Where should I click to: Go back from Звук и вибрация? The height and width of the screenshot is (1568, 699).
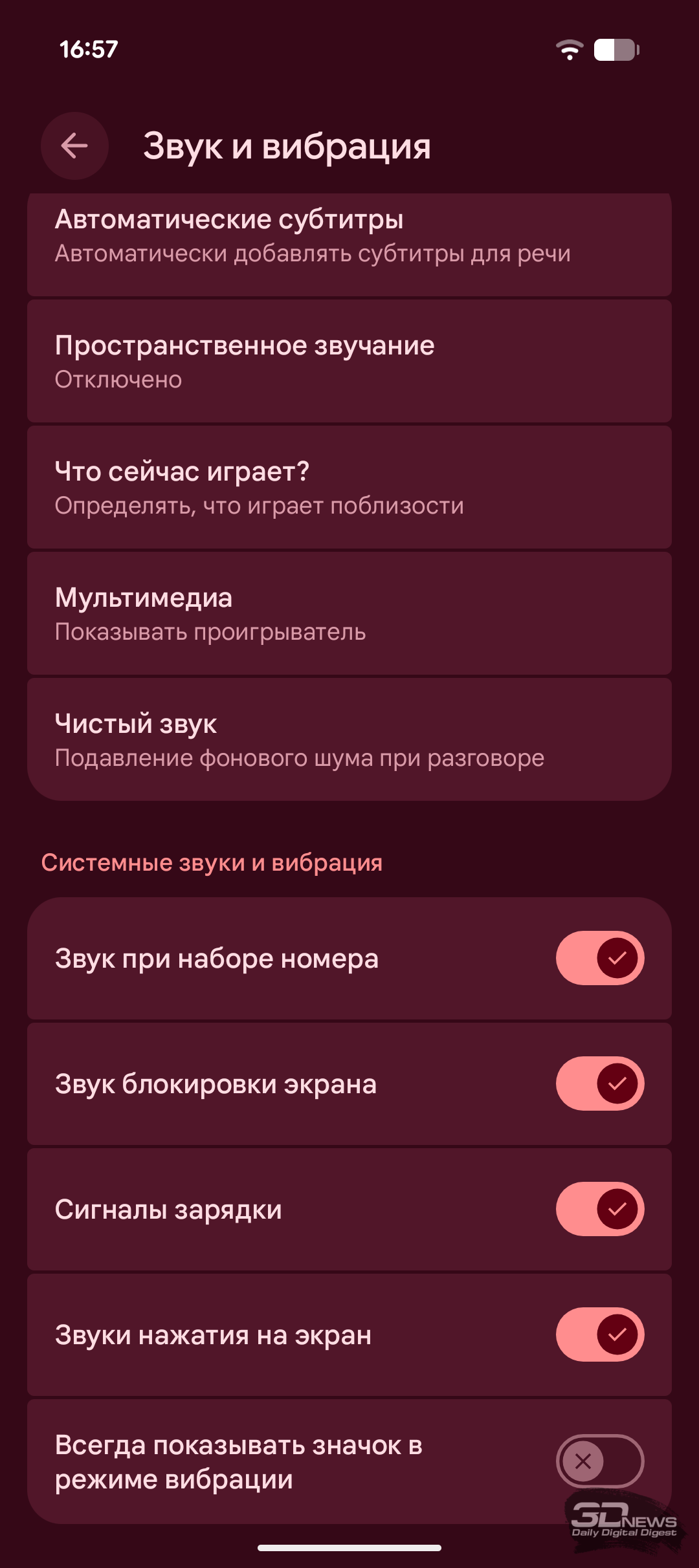coord(74,146)
